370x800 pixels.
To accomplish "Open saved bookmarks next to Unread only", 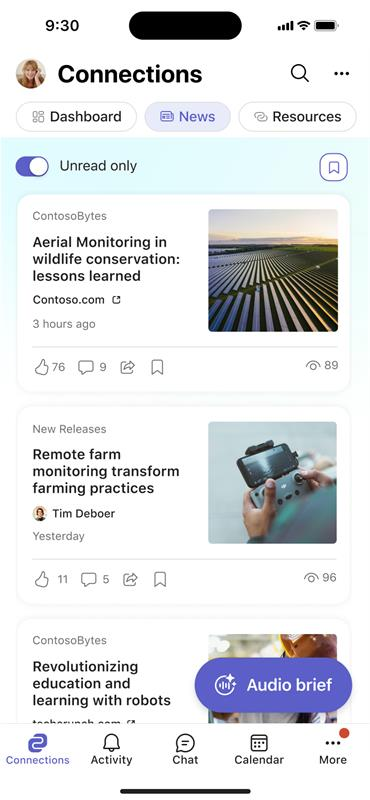I will (334, 167).
